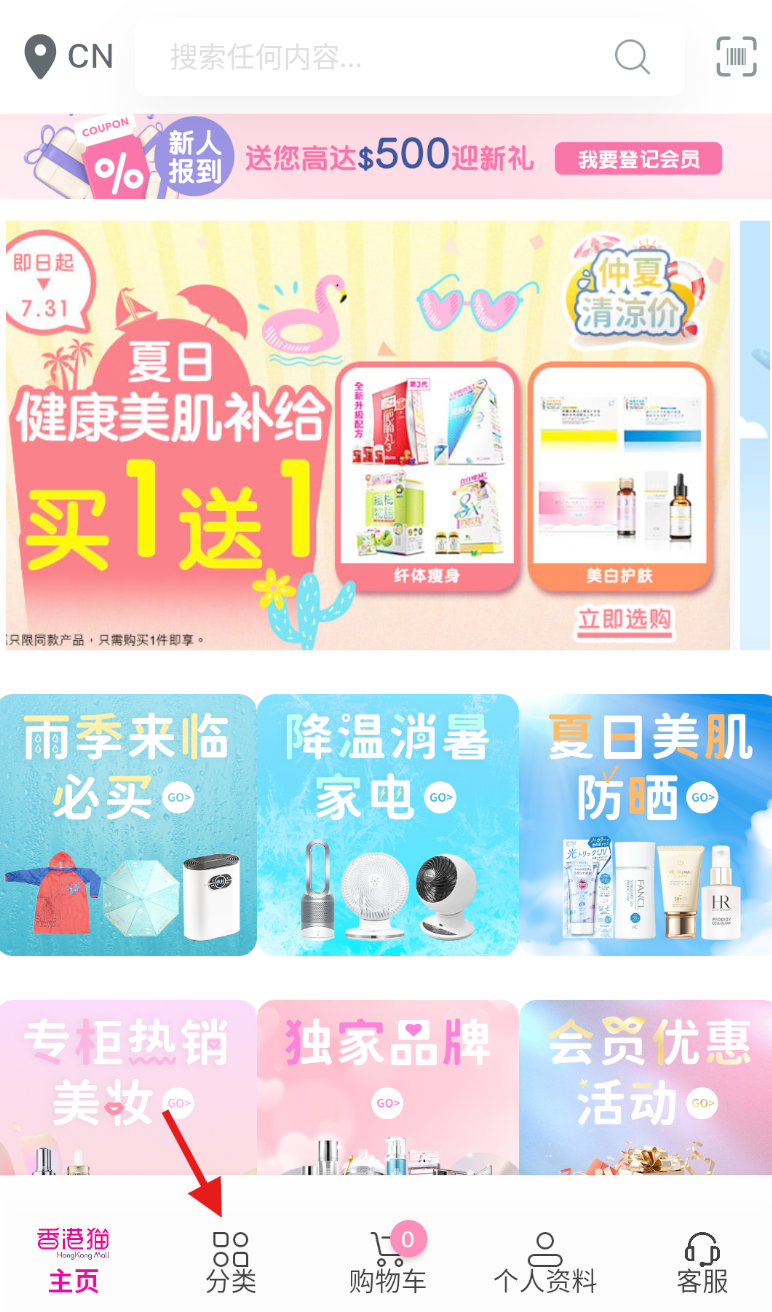Switch to the 个人资料 profile tab
The image size is (772, 1312).
point(545,1262)
